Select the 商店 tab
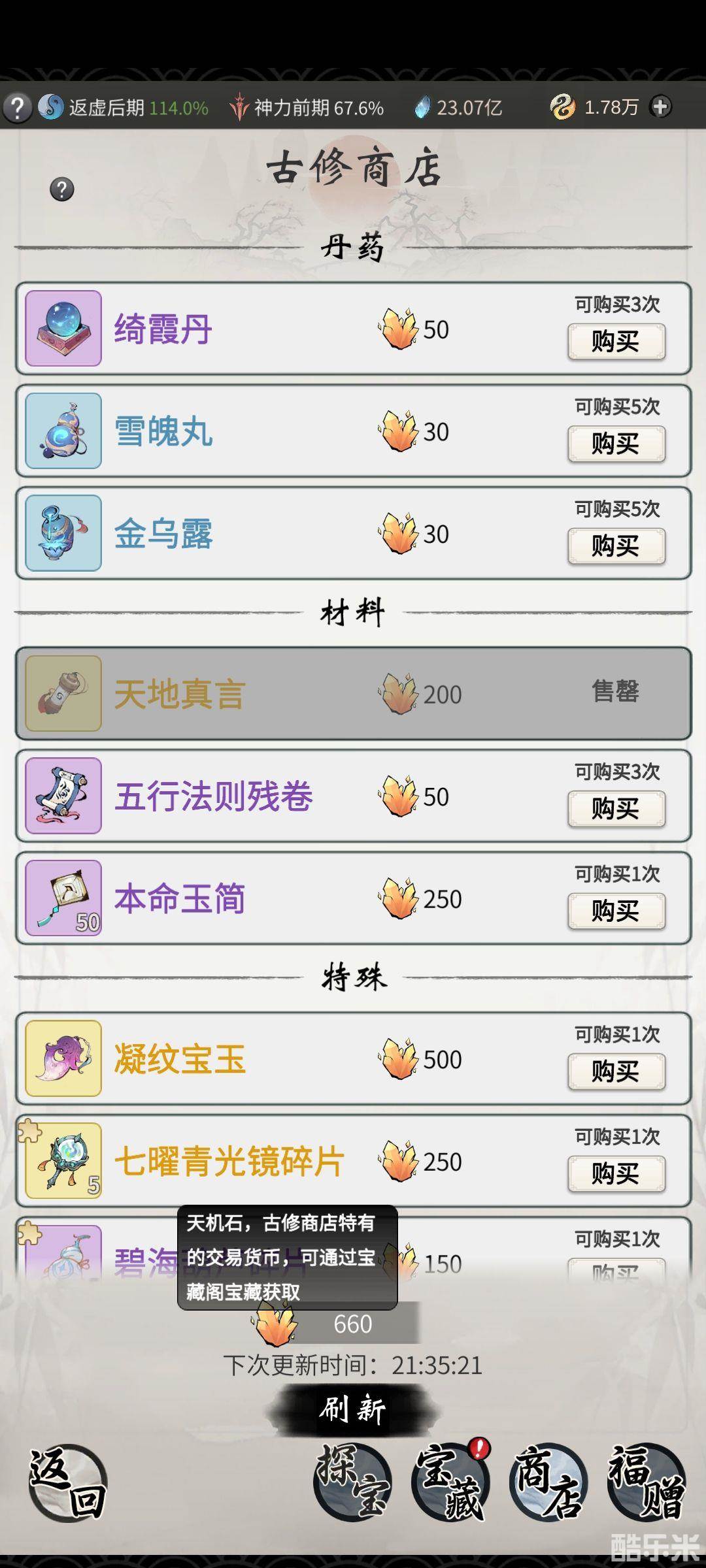Image resolution: width=706 pixels, height=1568 pixels. [548, 1483]
